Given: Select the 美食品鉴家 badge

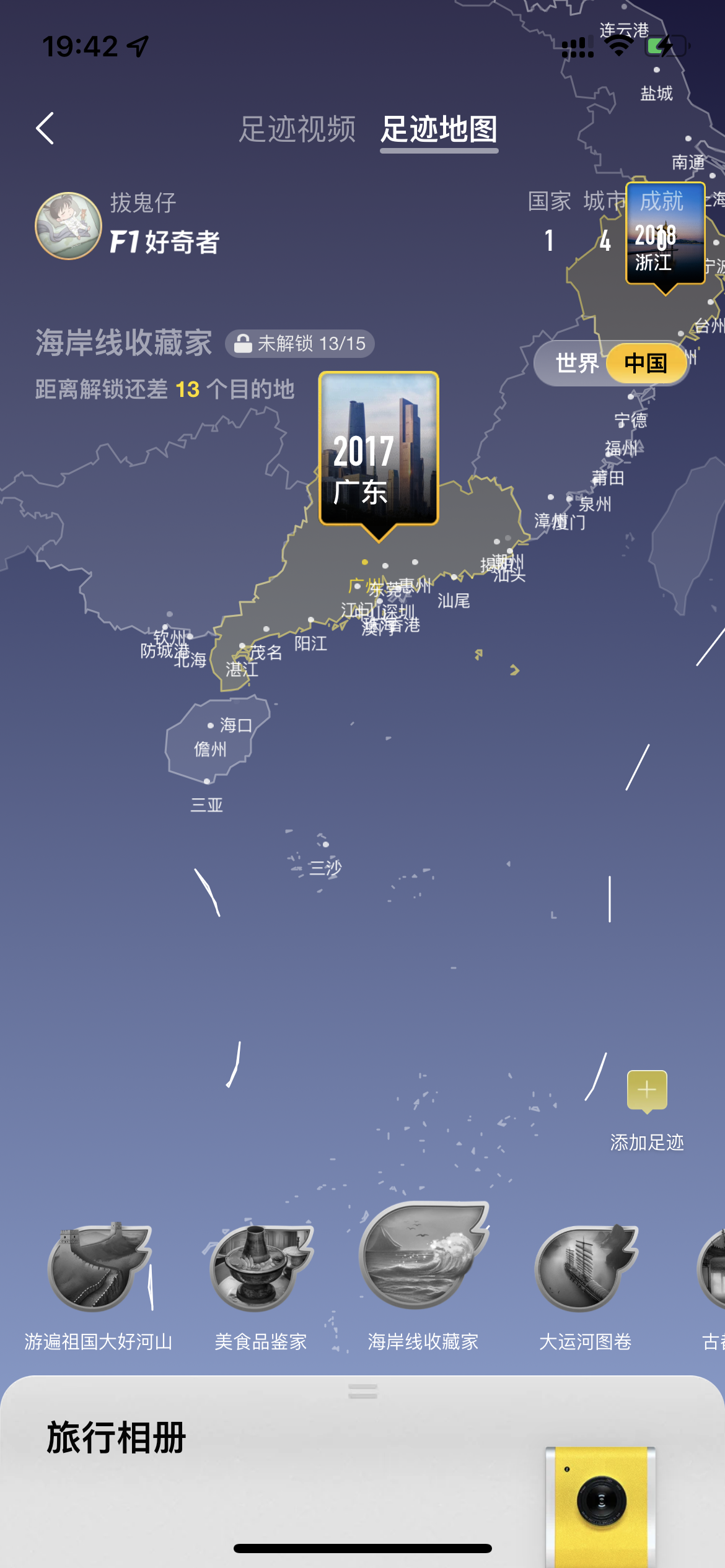Looking at the screenshot, I should 261,1270.
